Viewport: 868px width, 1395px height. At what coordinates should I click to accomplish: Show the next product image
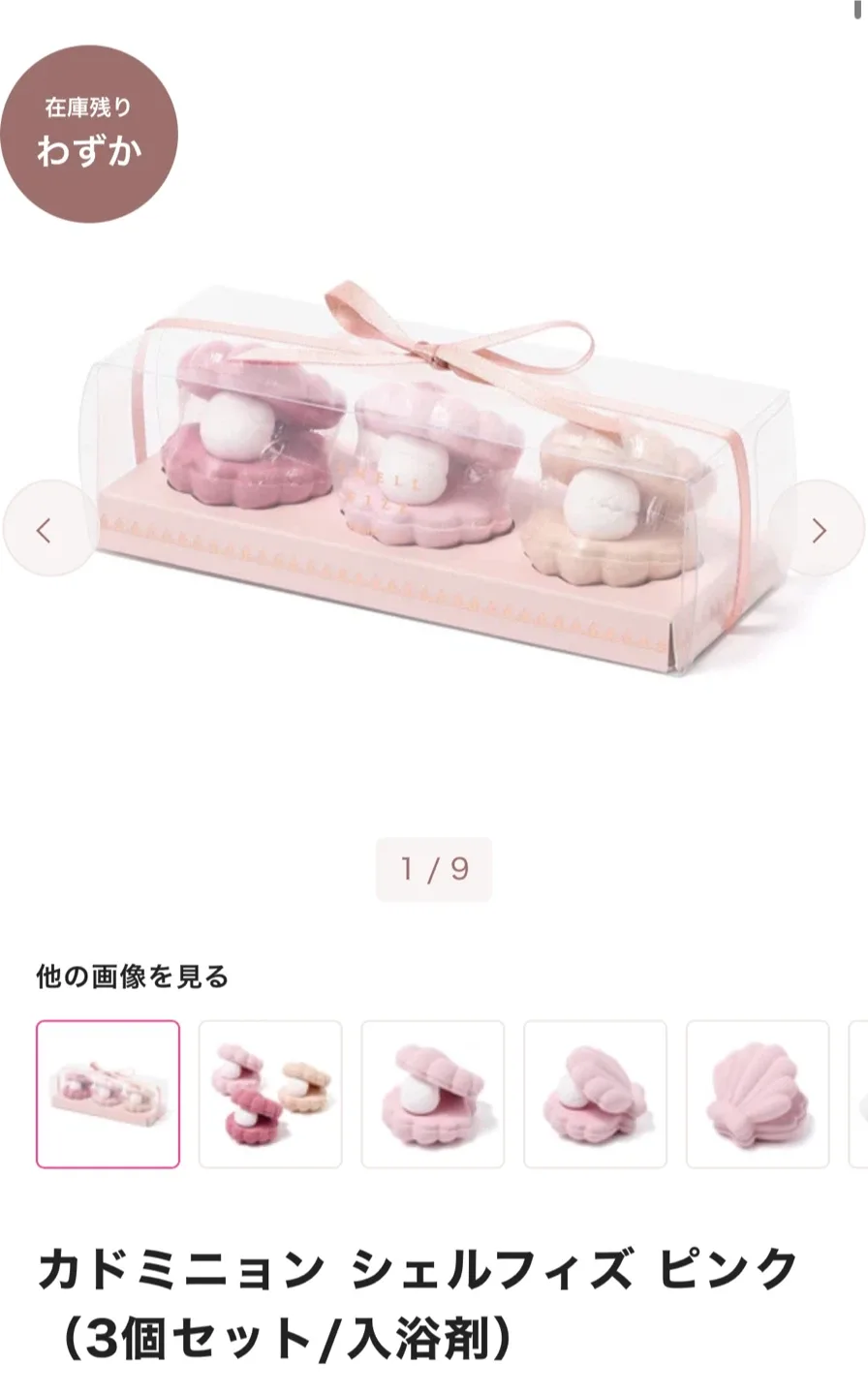820,529
